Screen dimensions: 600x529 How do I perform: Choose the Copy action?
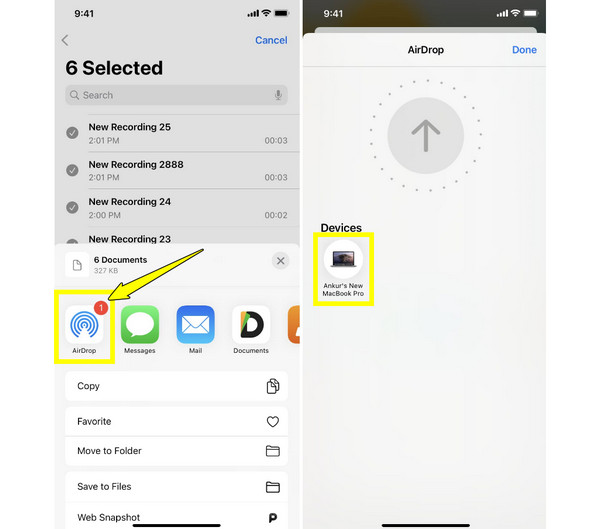(176, 386)
